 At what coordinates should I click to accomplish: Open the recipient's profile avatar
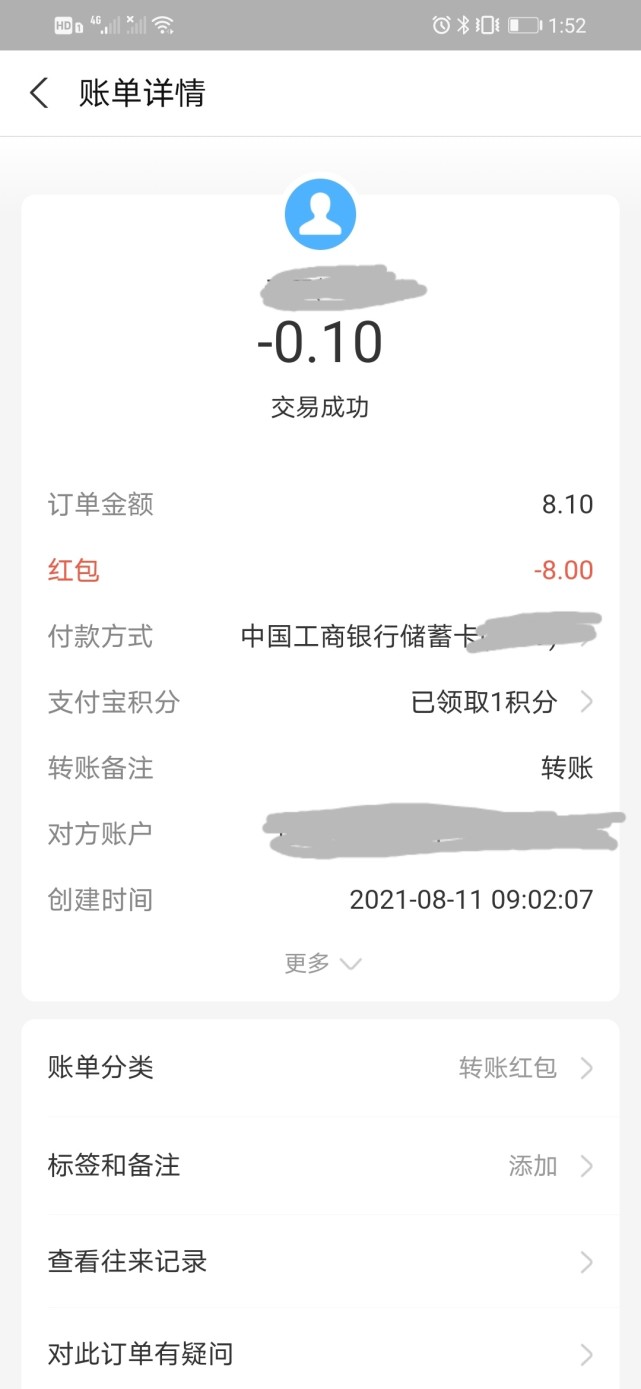click(x=320, y=214)
